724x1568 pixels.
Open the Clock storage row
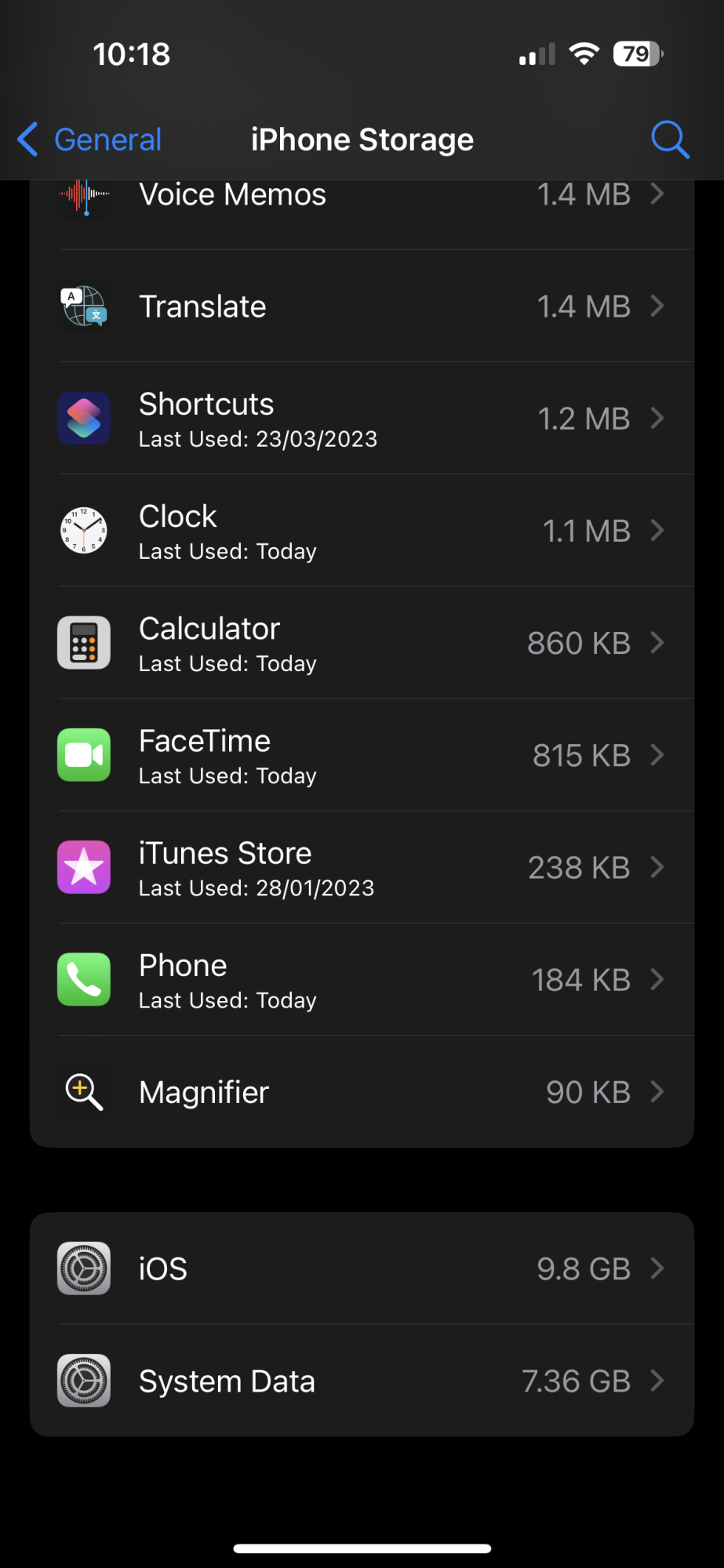pos(362,530)
